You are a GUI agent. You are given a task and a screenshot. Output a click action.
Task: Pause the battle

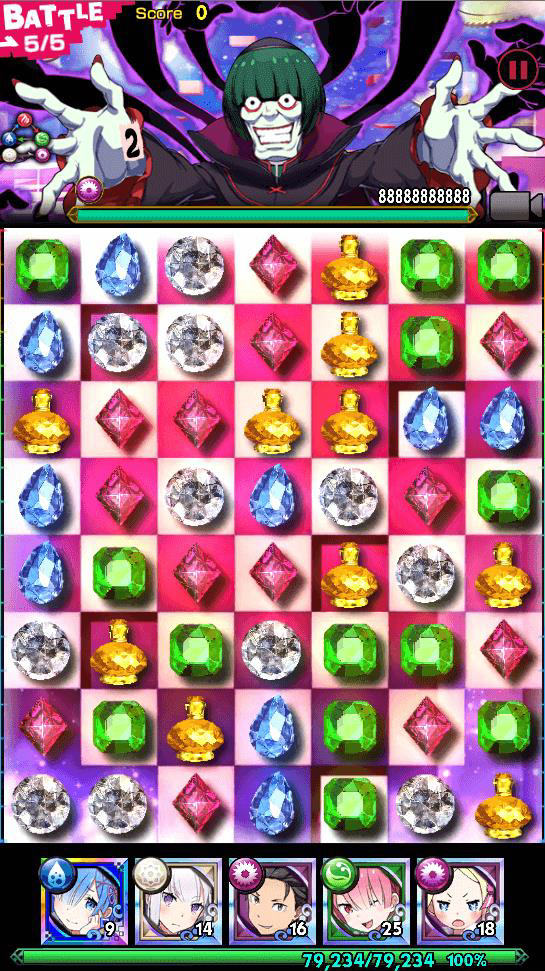pyautogui.click(x=517, y=70)
